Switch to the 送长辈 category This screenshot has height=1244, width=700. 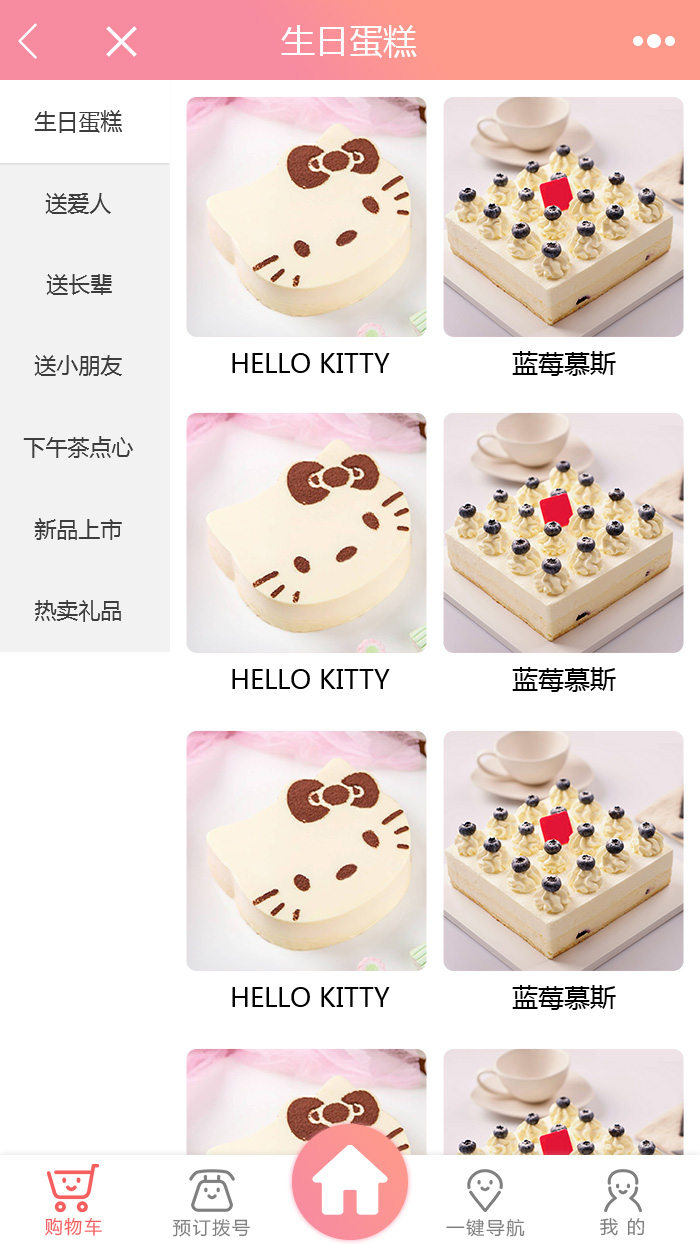click(x=78, y=285)
